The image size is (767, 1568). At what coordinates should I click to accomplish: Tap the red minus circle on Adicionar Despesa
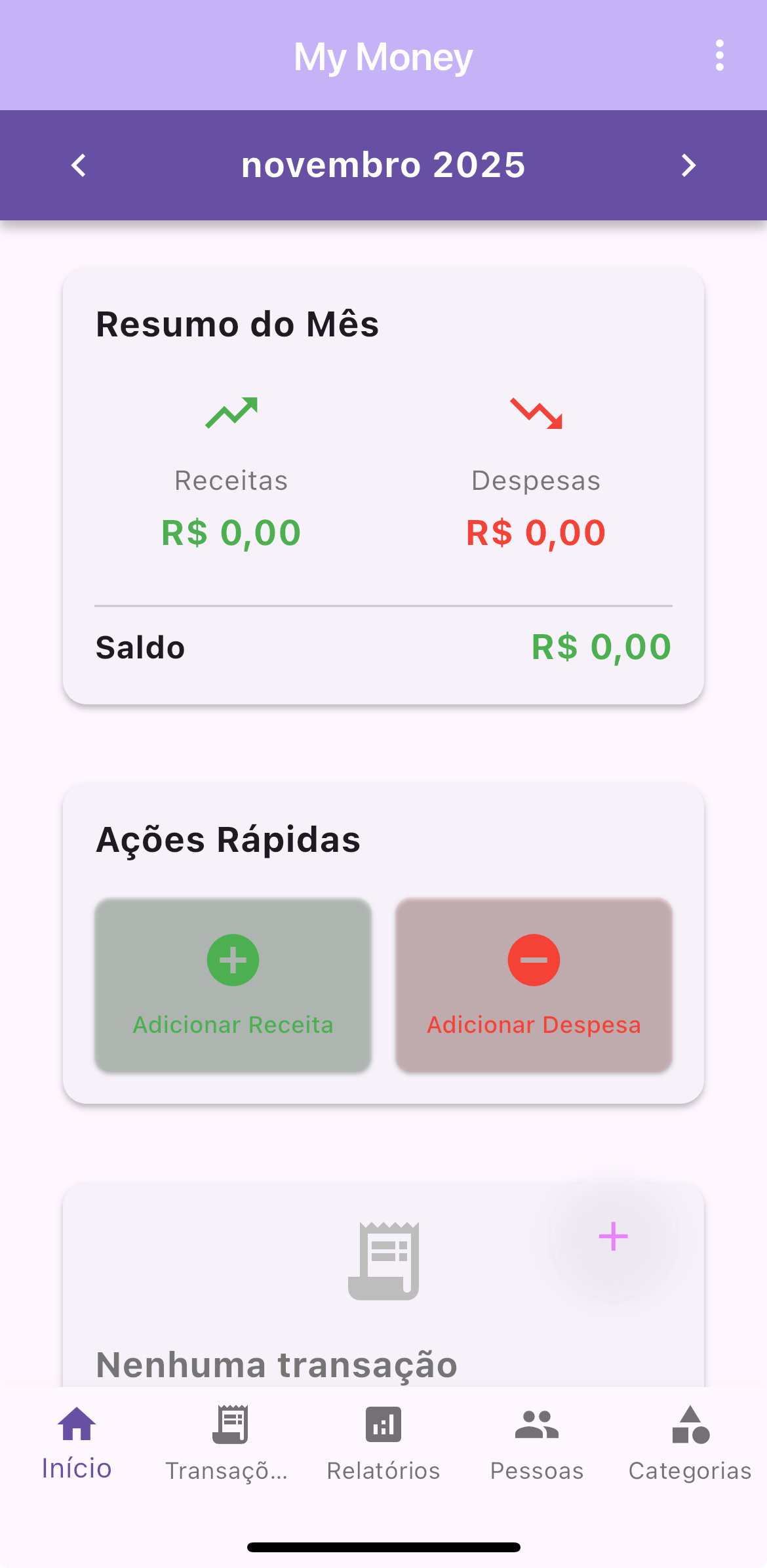point(533,960)
